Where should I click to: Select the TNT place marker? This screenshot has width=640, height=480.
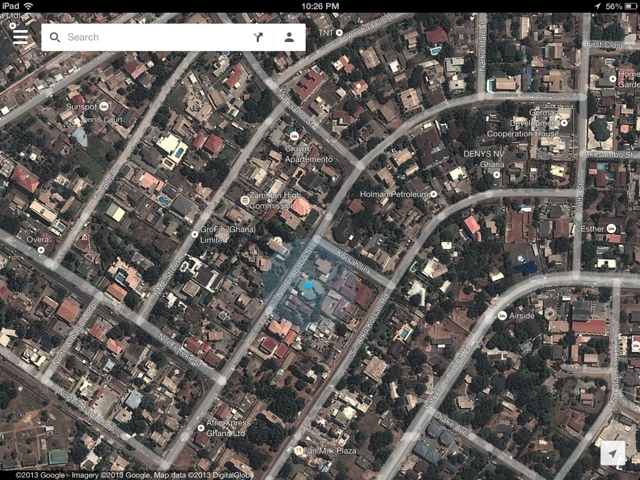click(340, 33)
